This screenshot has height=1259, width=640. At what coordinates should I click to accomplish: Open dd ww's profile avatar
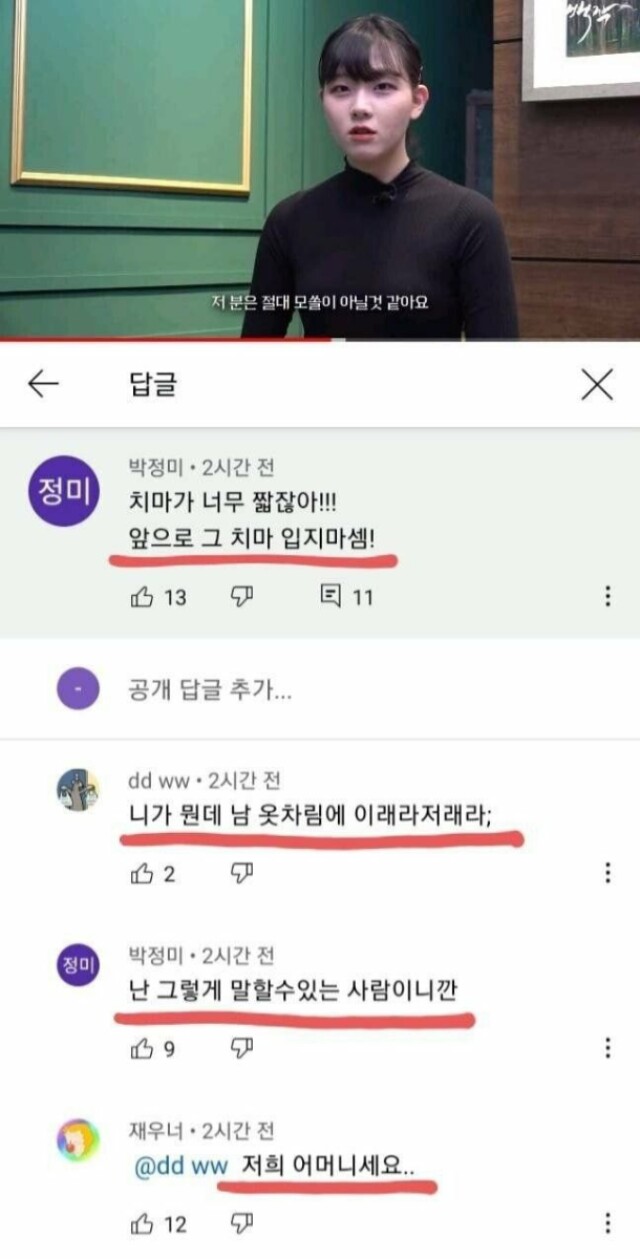point(78,791)
